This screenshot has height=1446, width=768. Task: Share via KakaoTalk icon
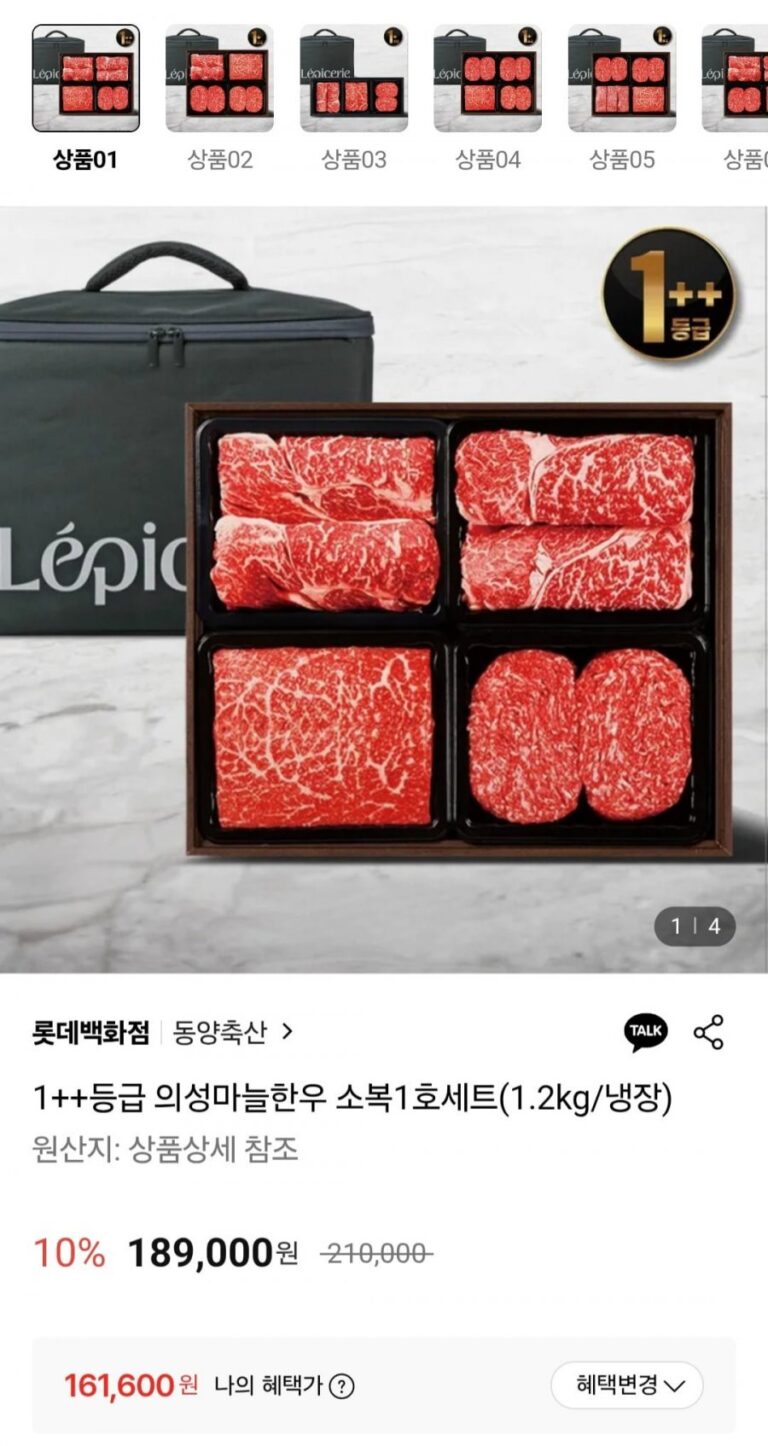[x=646, y=1032]
